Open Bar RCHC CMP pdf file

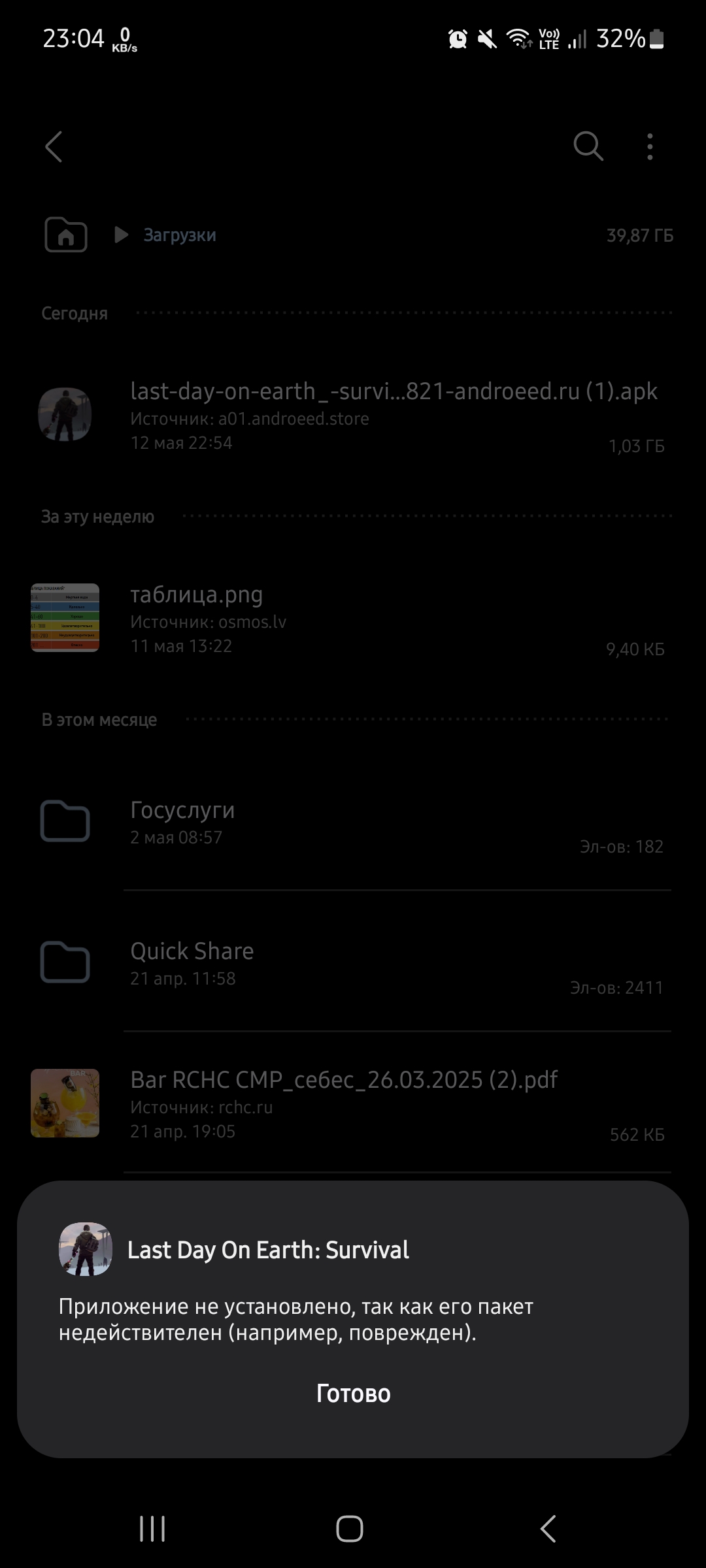tap(353, 1103)
